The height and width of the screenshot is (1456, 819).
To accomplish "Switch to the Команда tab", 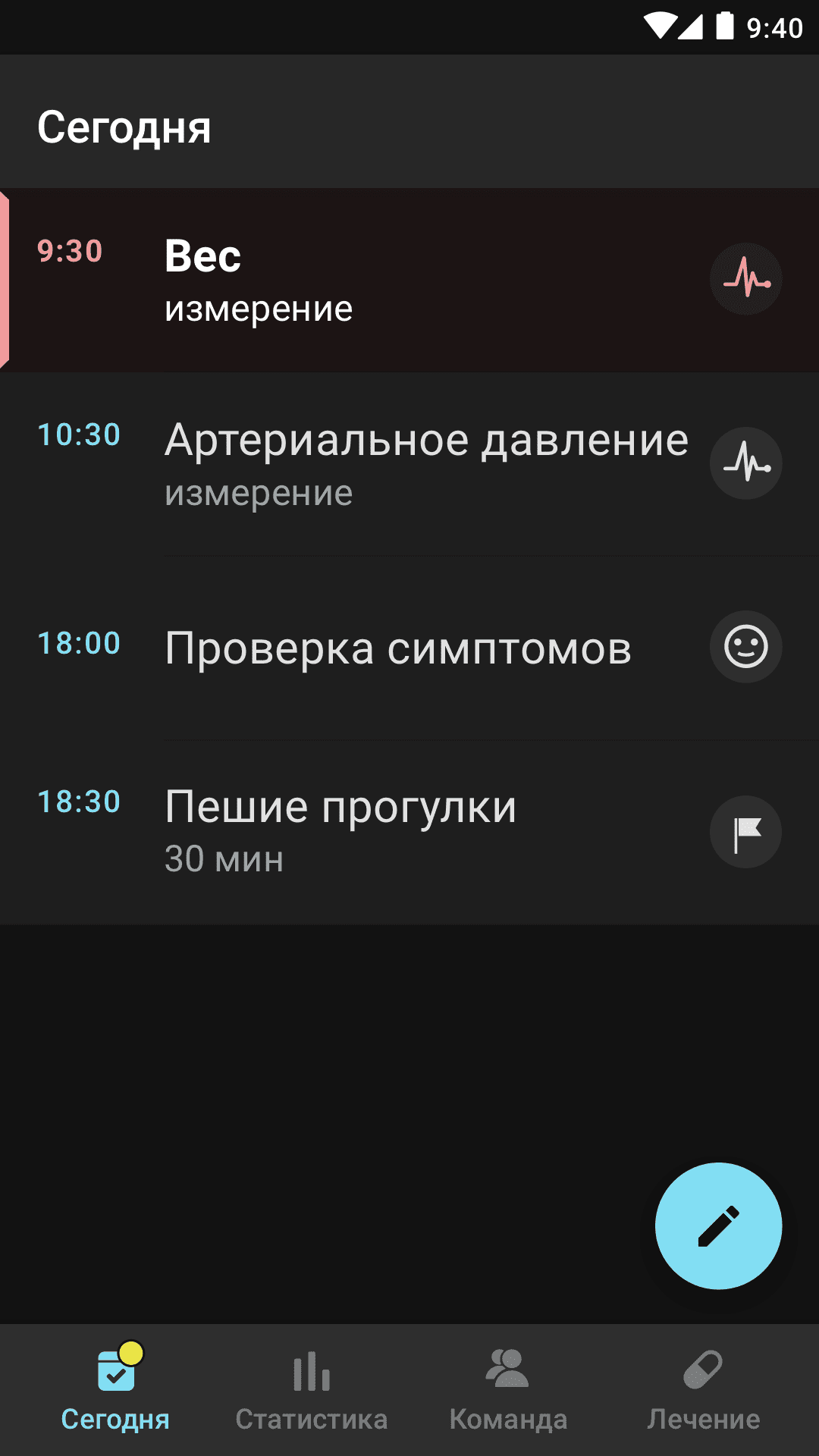I will click(508, 1391).
